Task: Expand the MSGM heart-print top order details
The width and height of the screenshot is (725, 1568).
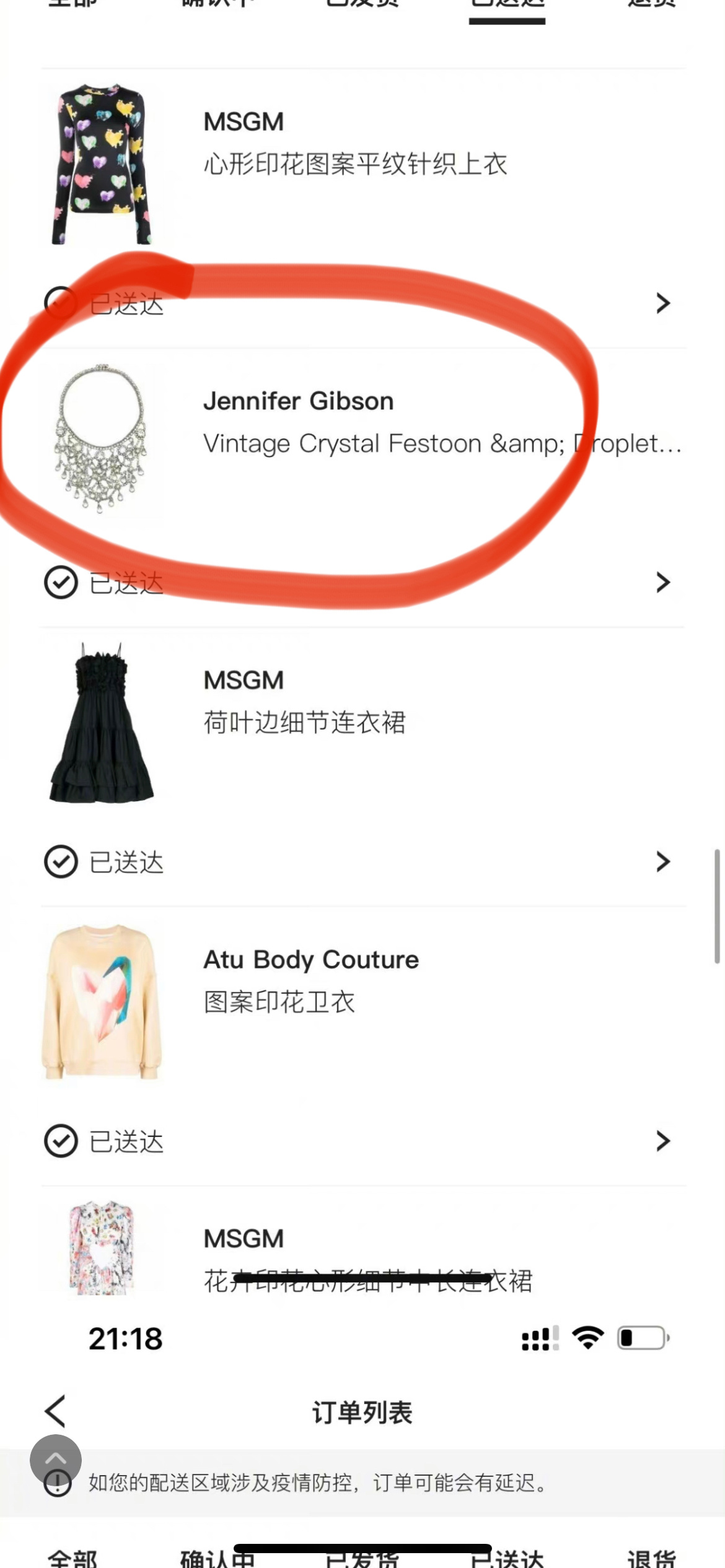Action: 662,303
